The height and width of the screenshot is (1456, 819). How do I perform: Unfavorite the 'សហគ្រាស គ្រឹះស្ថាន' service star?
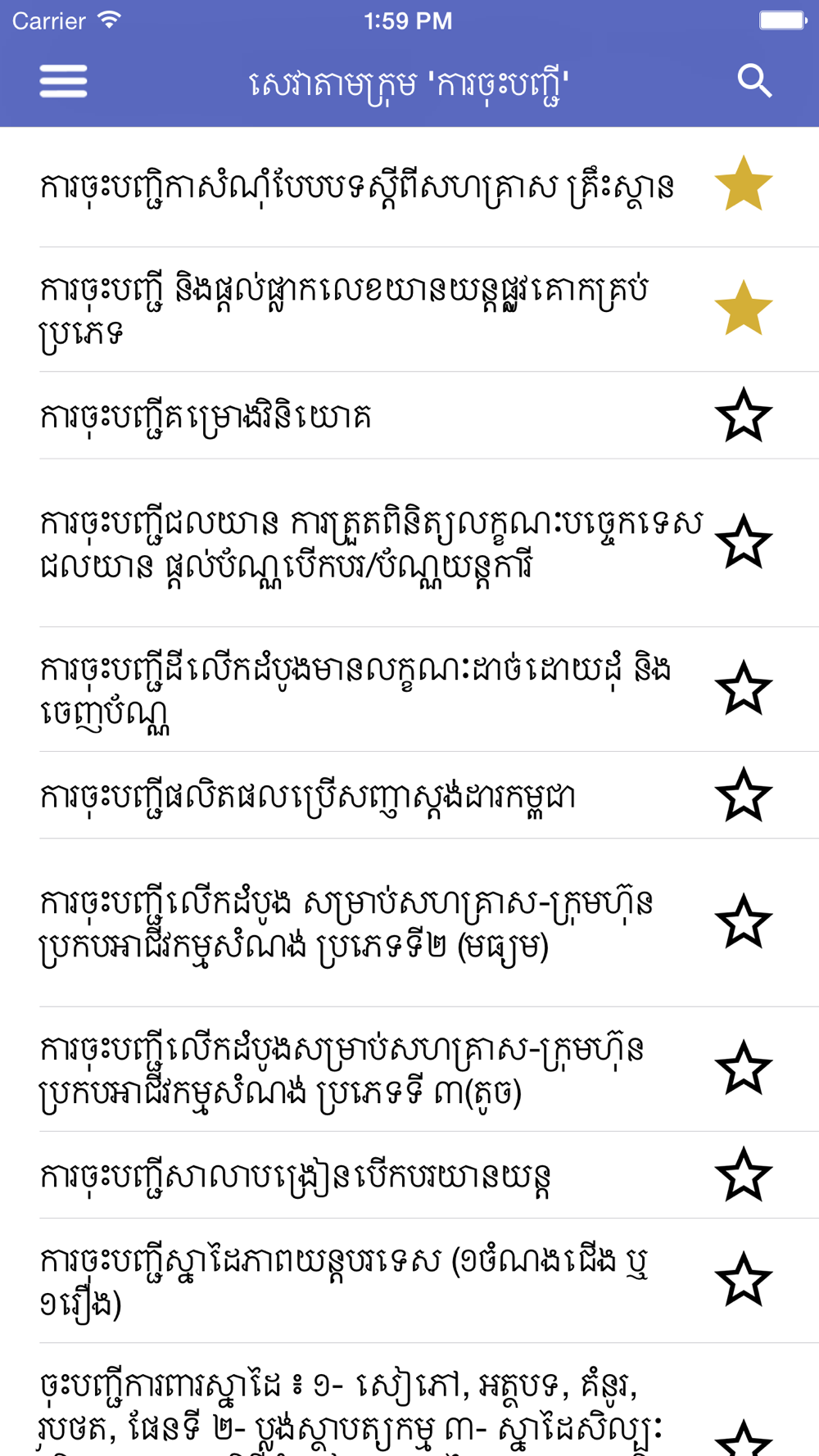point(744,184)
